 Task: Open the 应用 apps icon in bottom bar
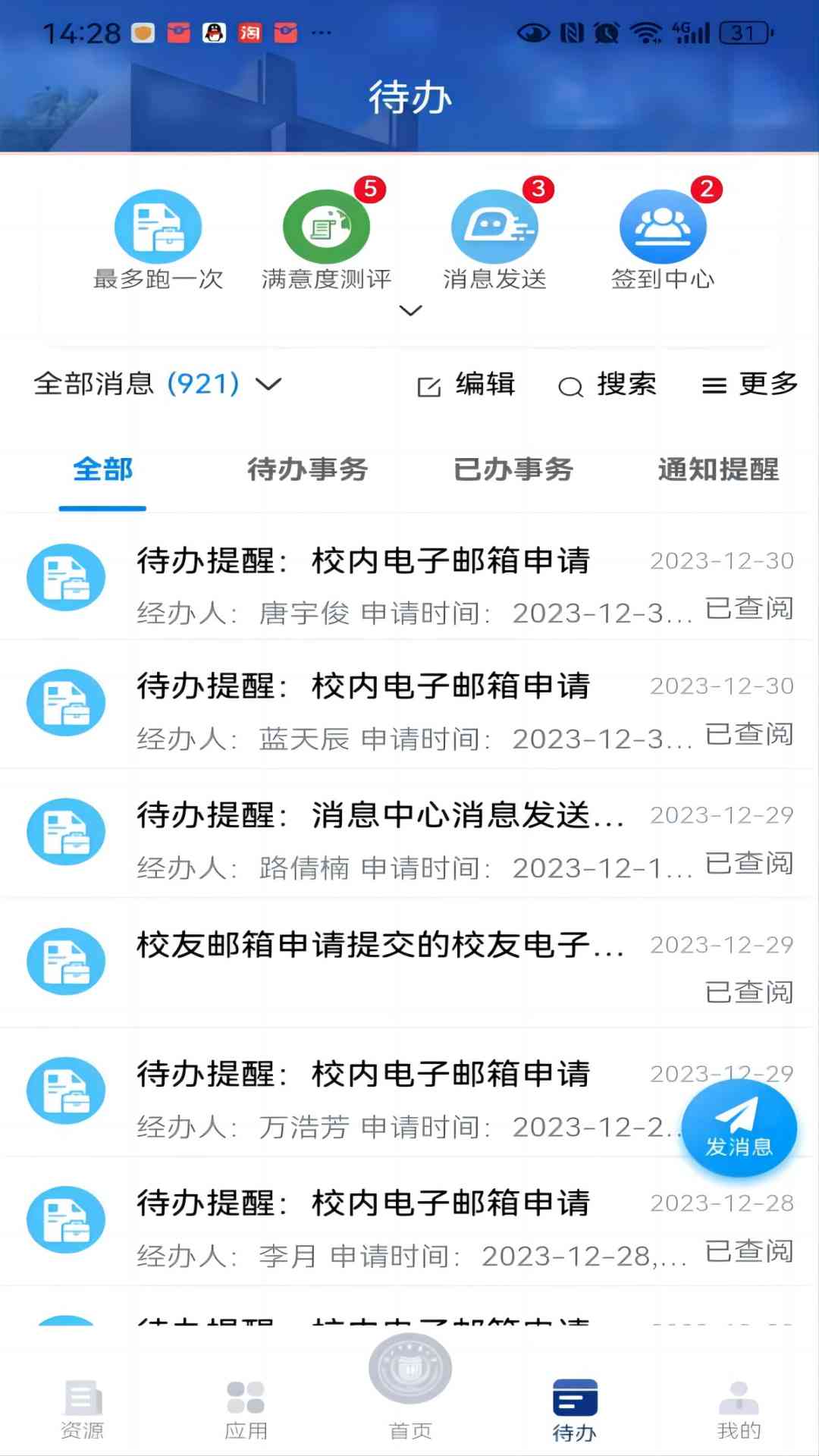(x=245, y=1399)
